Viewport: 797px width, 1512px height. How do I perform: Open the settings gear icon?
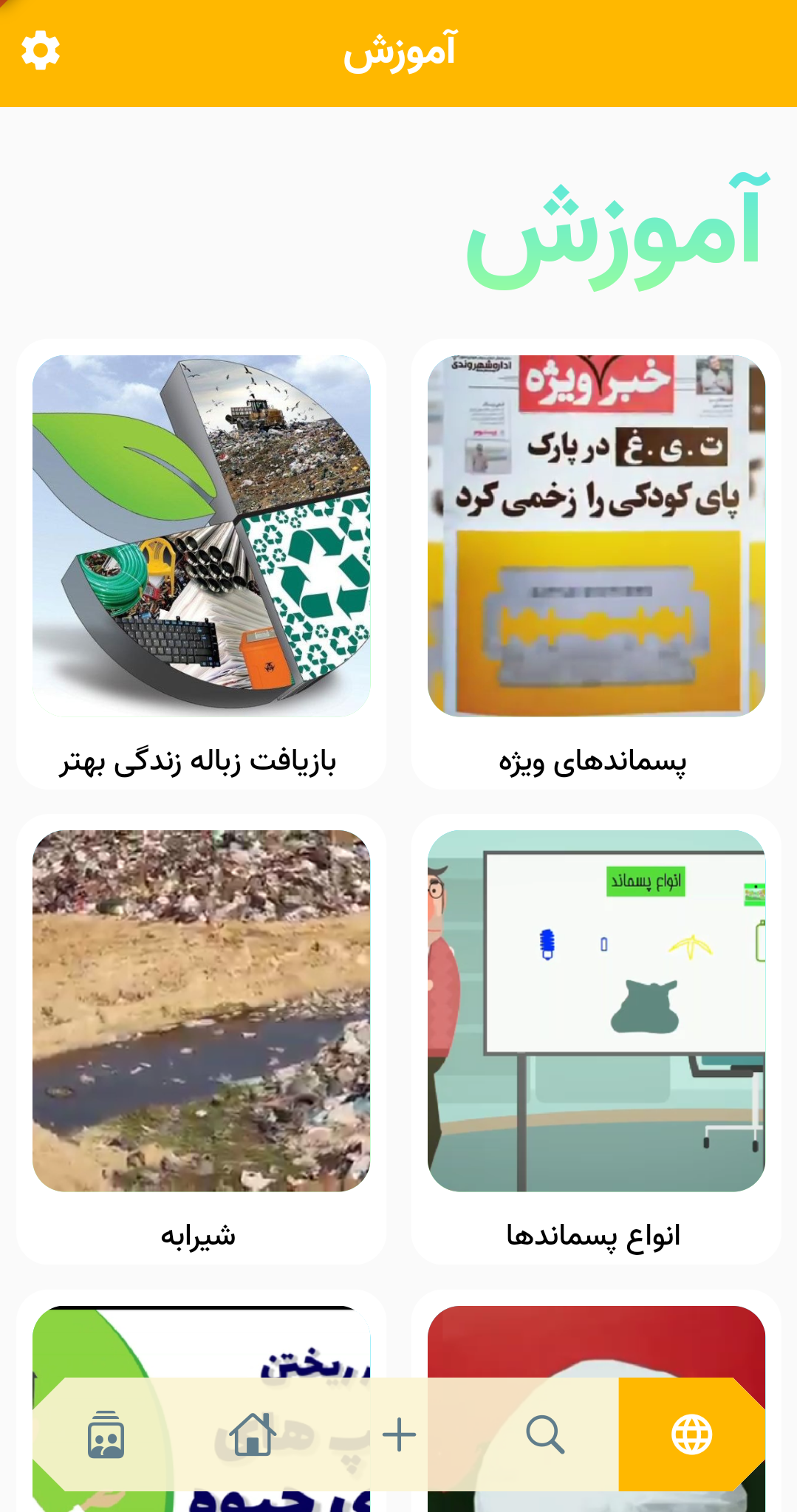click(x=41, y=51)
